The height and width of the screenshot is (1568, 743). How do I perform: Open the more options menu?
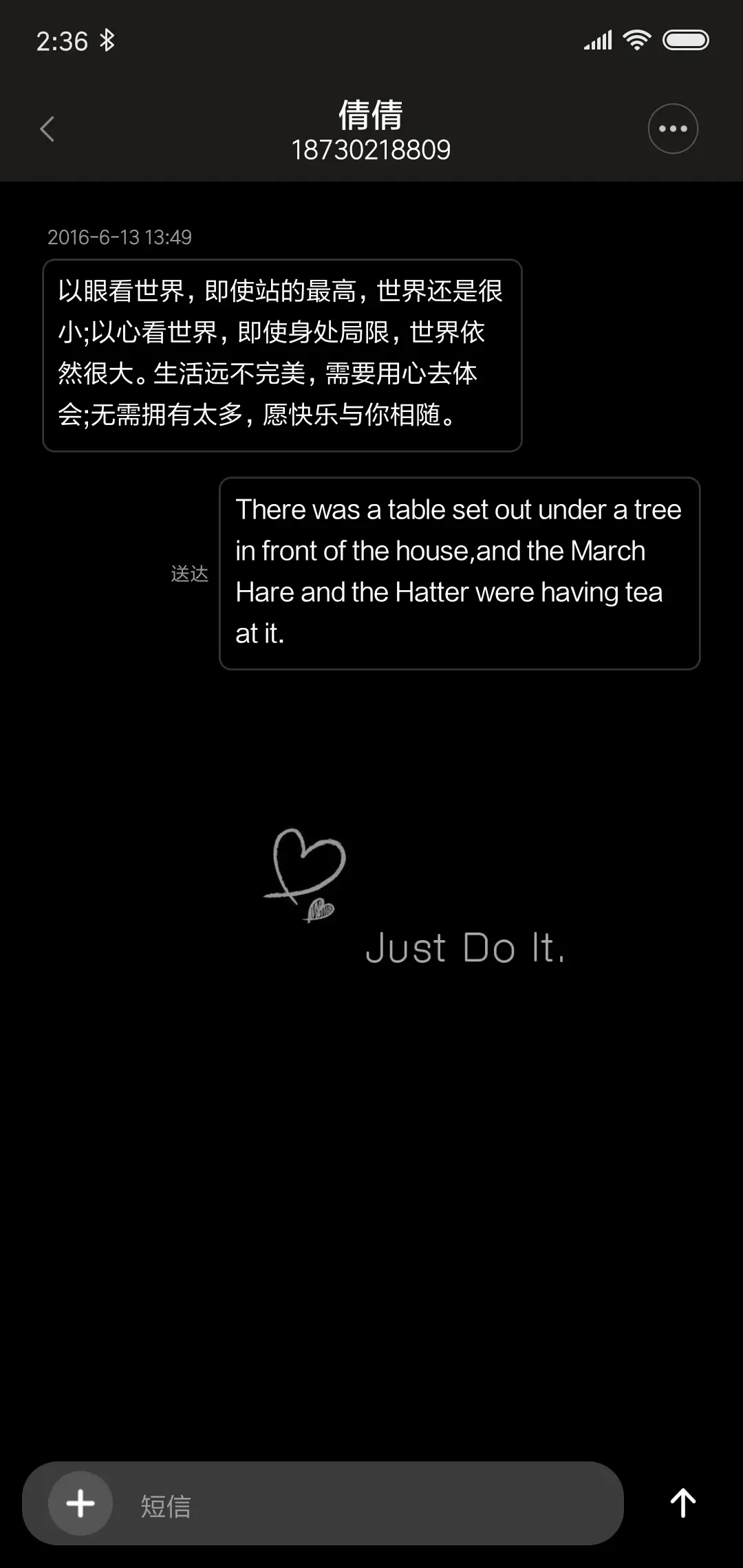click(x=673, y=128)
